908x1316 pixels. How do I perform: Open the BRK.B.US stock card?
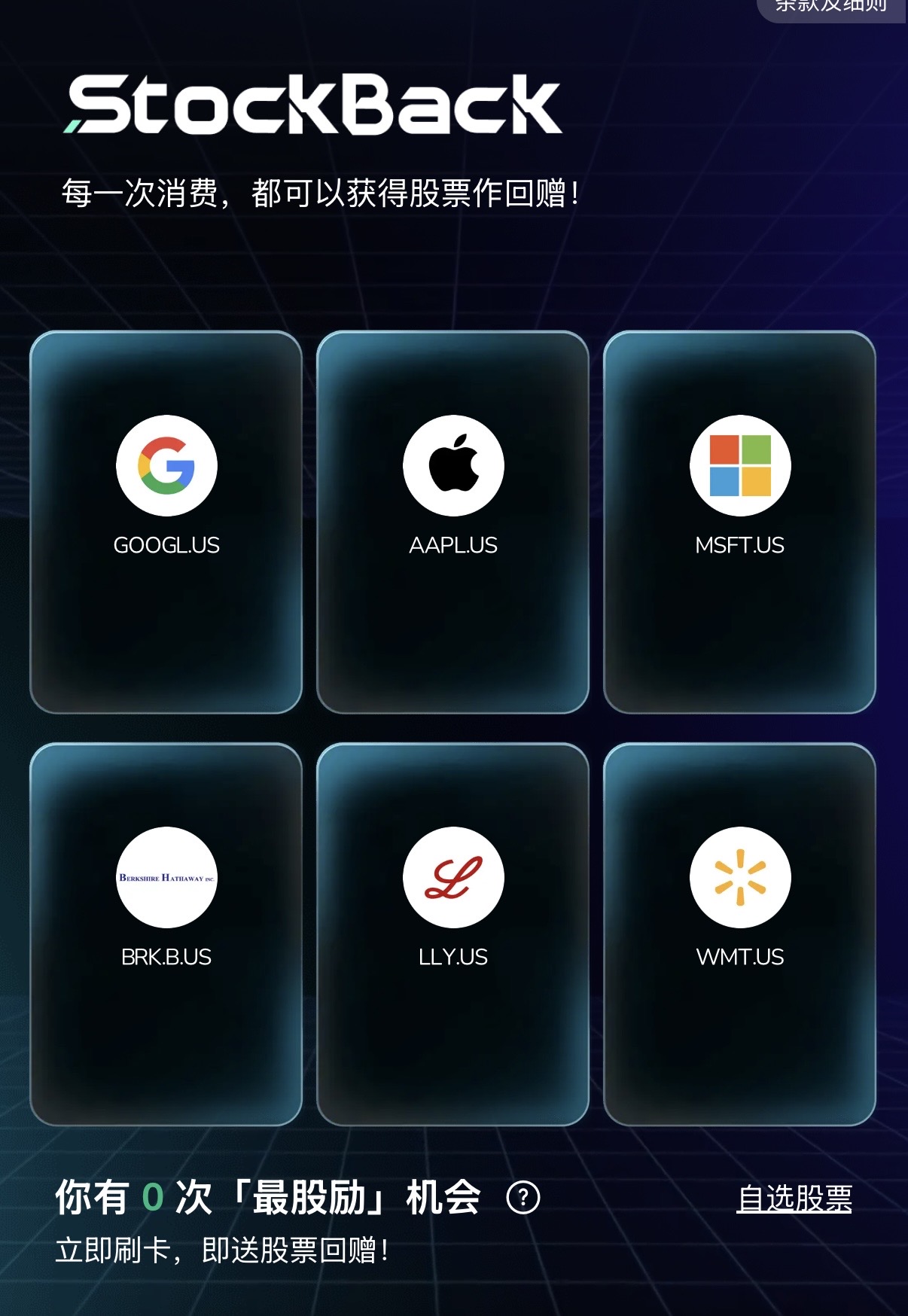coord(166,934)
